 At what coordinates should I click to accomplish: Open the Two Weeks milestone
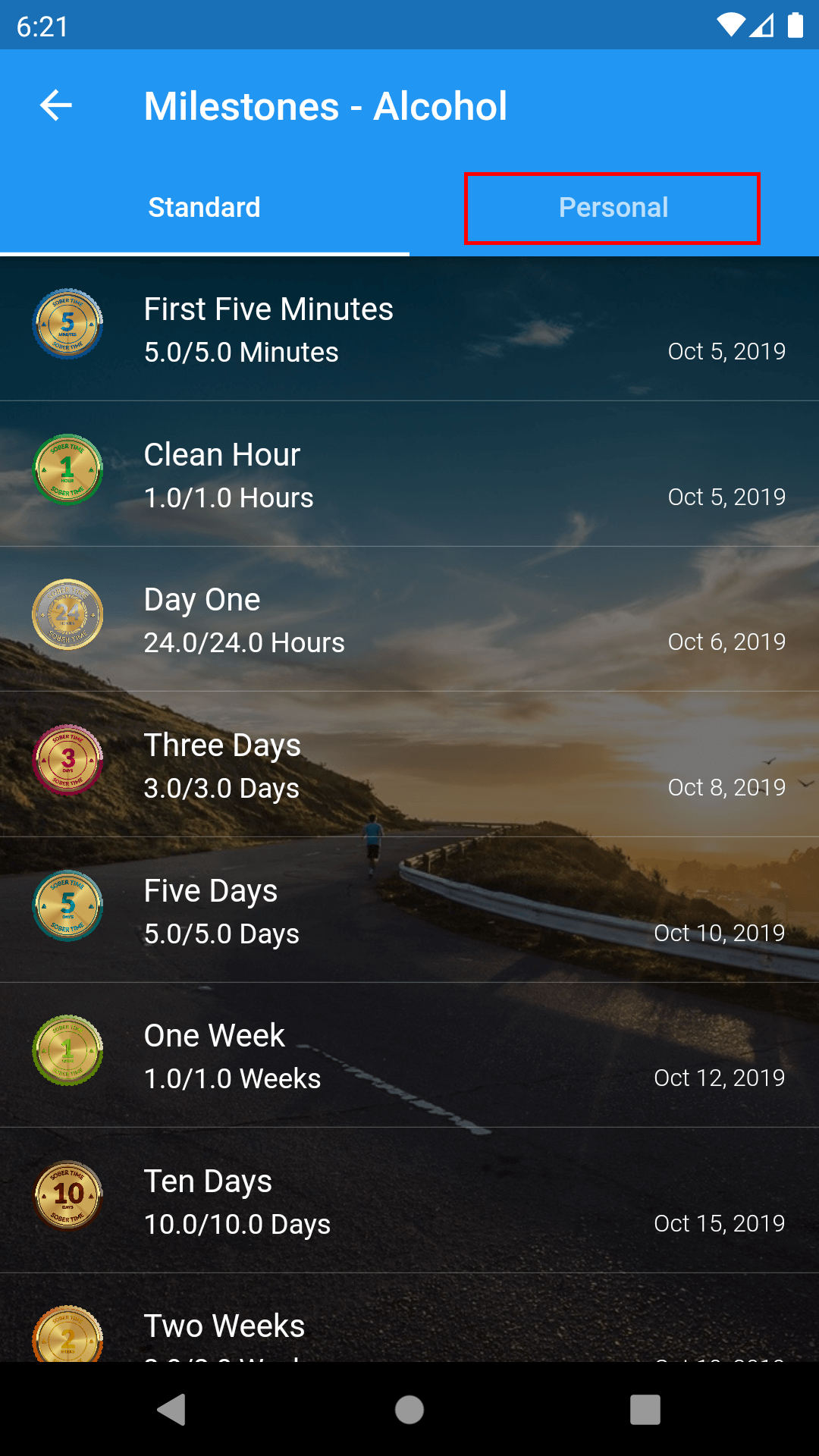(409, 1327)
